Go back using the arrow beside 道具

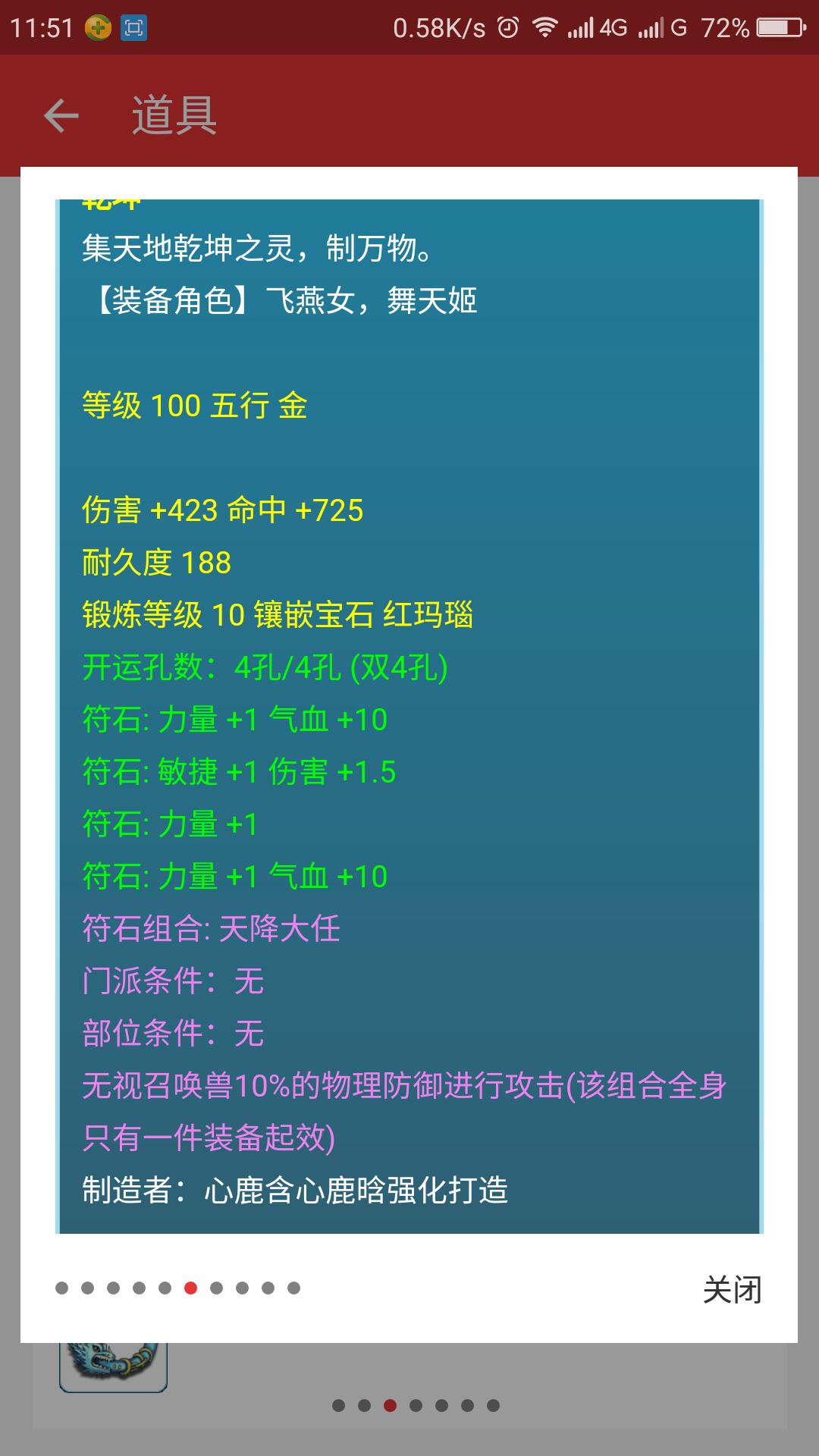61,116
